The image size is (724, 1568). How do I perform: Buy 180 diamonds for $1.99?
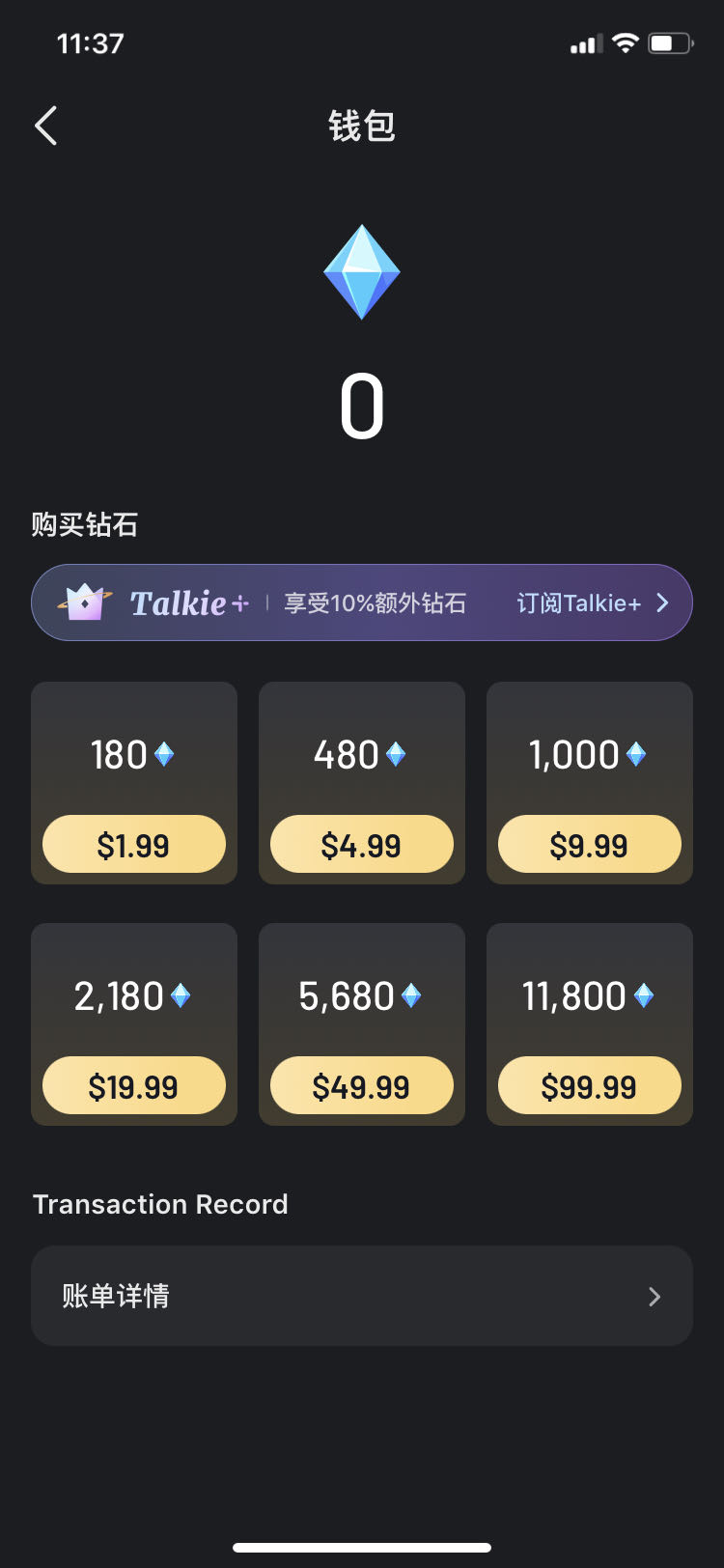(133, 843)
